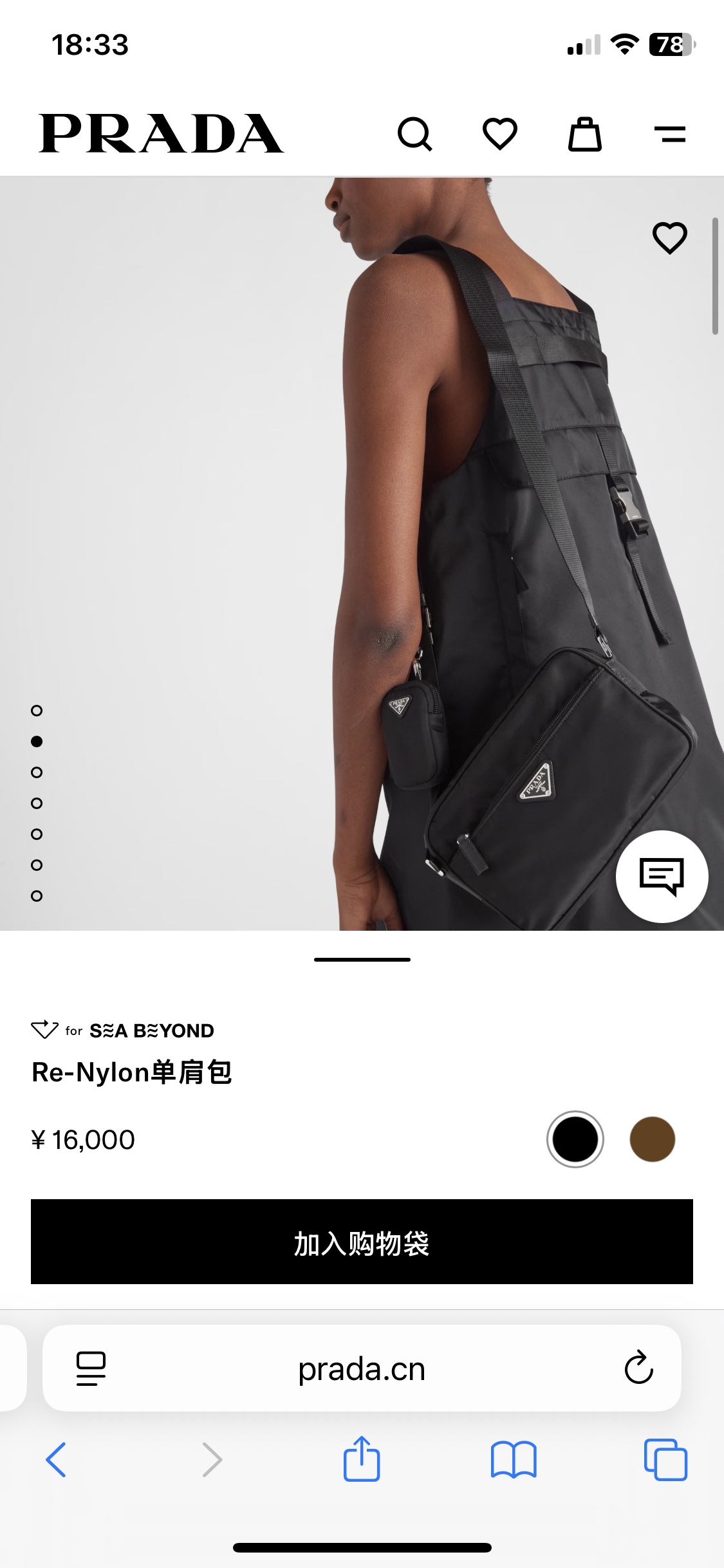Image resolution: width=724 pixels, height=1568 pixels.
Task: Share this page
Action: (x=362, y=1459)
